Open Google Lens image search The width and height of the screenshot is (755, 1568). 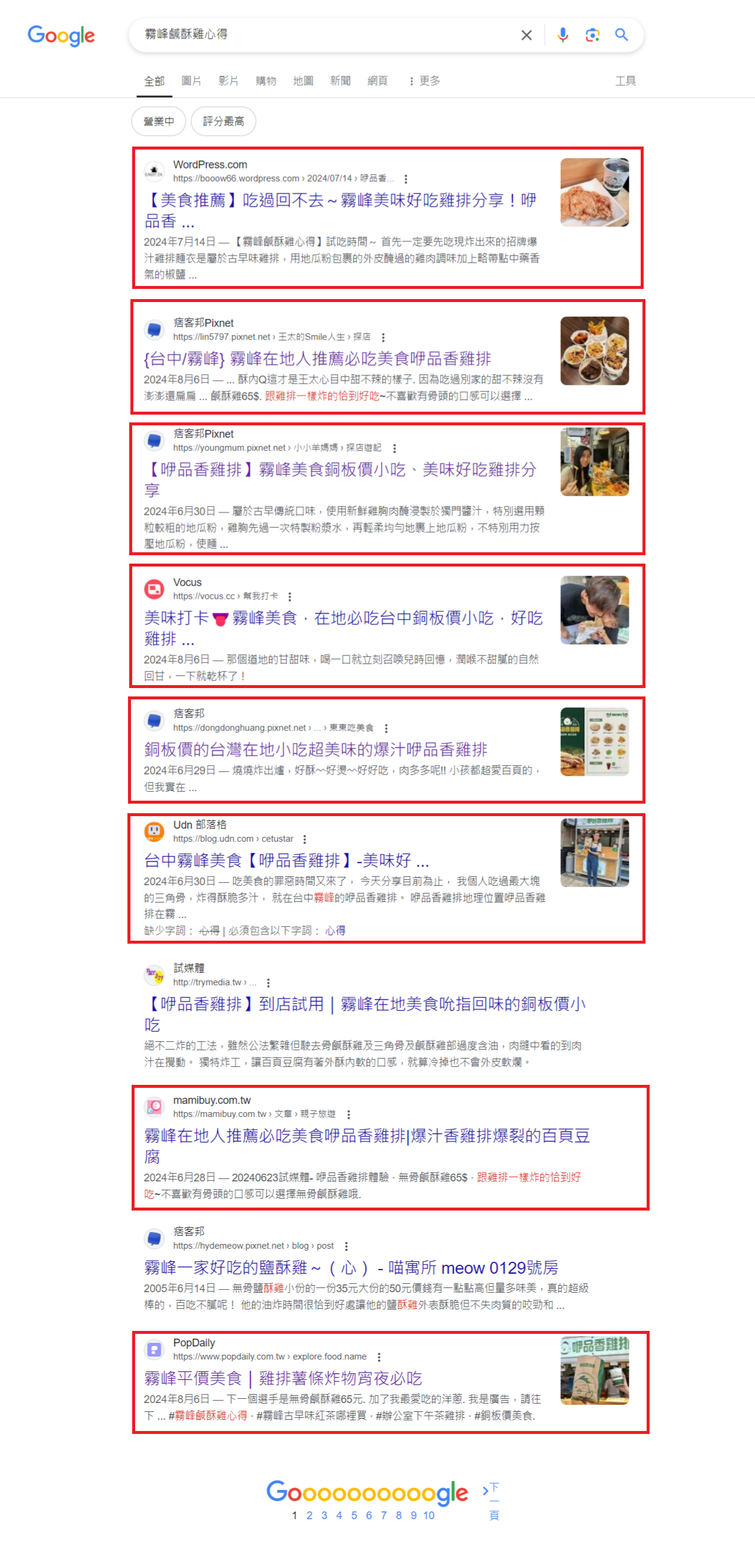(x=592, y=35)
